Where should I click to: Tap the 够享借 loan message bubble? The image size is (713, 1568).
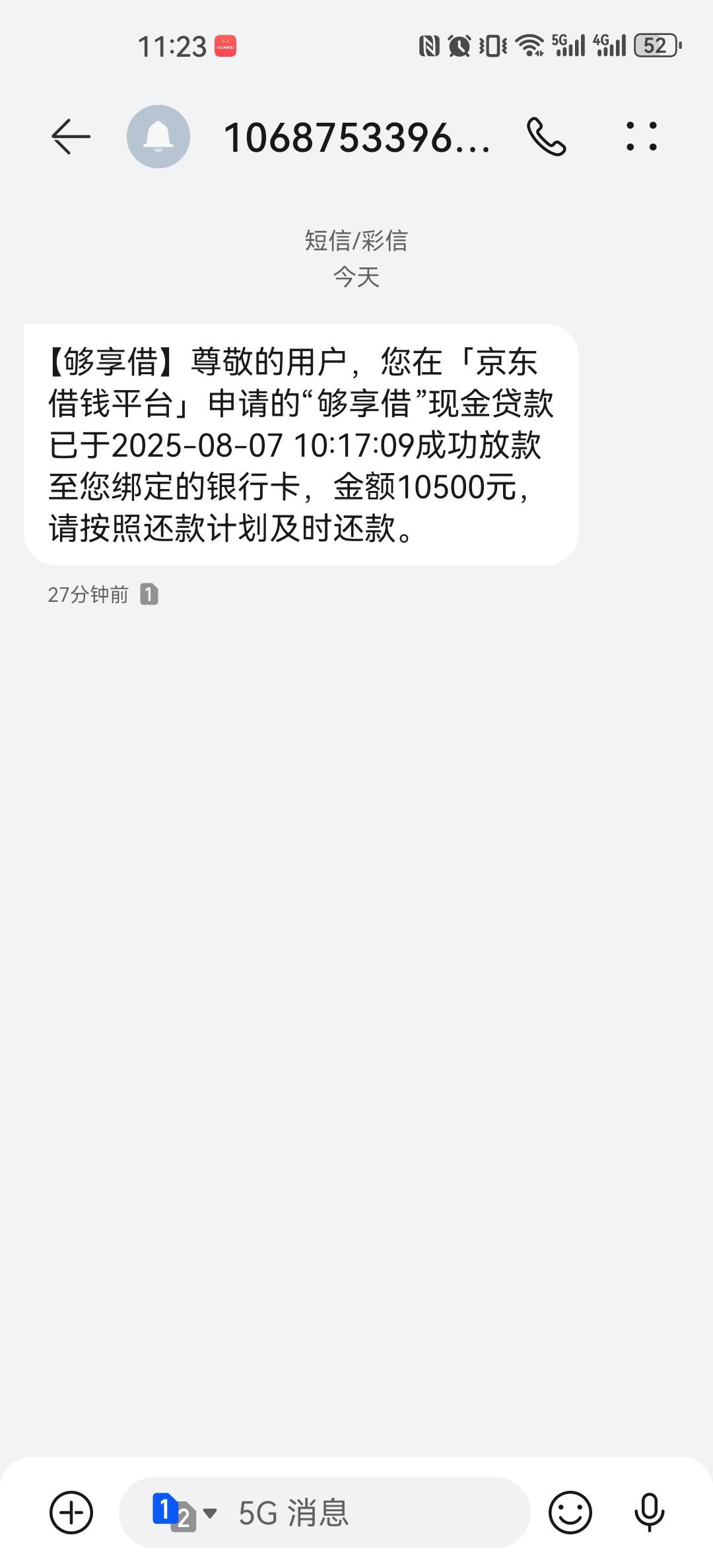pos(301,444)
